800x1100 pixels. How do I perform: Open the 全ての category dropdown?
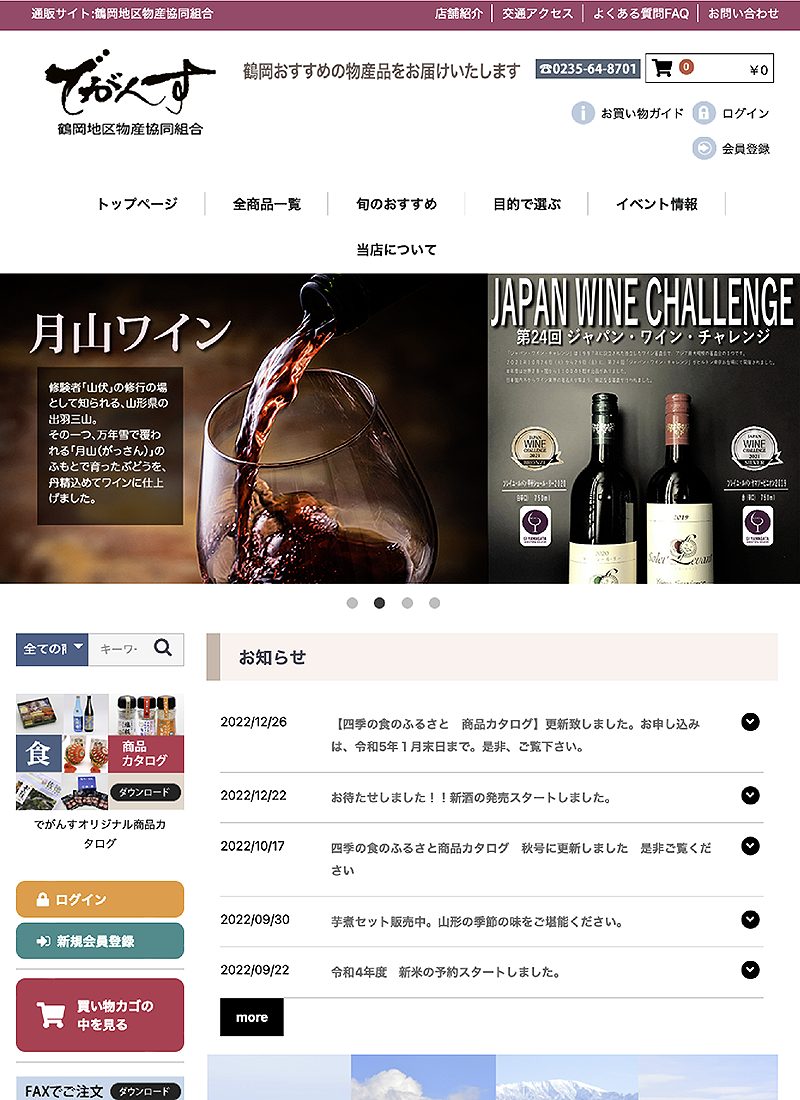(52, 649)
